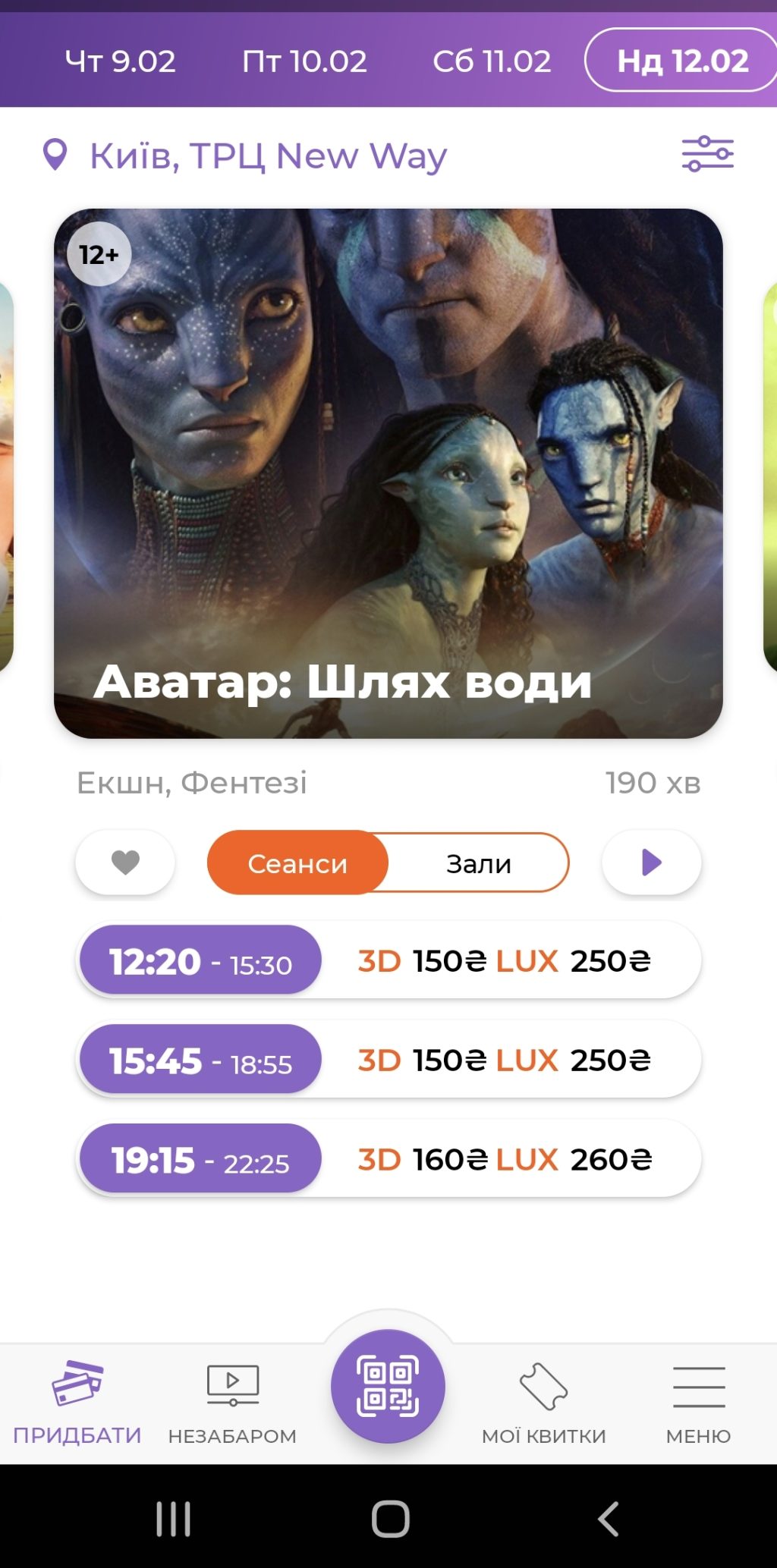Switch to the Зали view
Screen dimensions: 777x1568
tap(479, 863)
